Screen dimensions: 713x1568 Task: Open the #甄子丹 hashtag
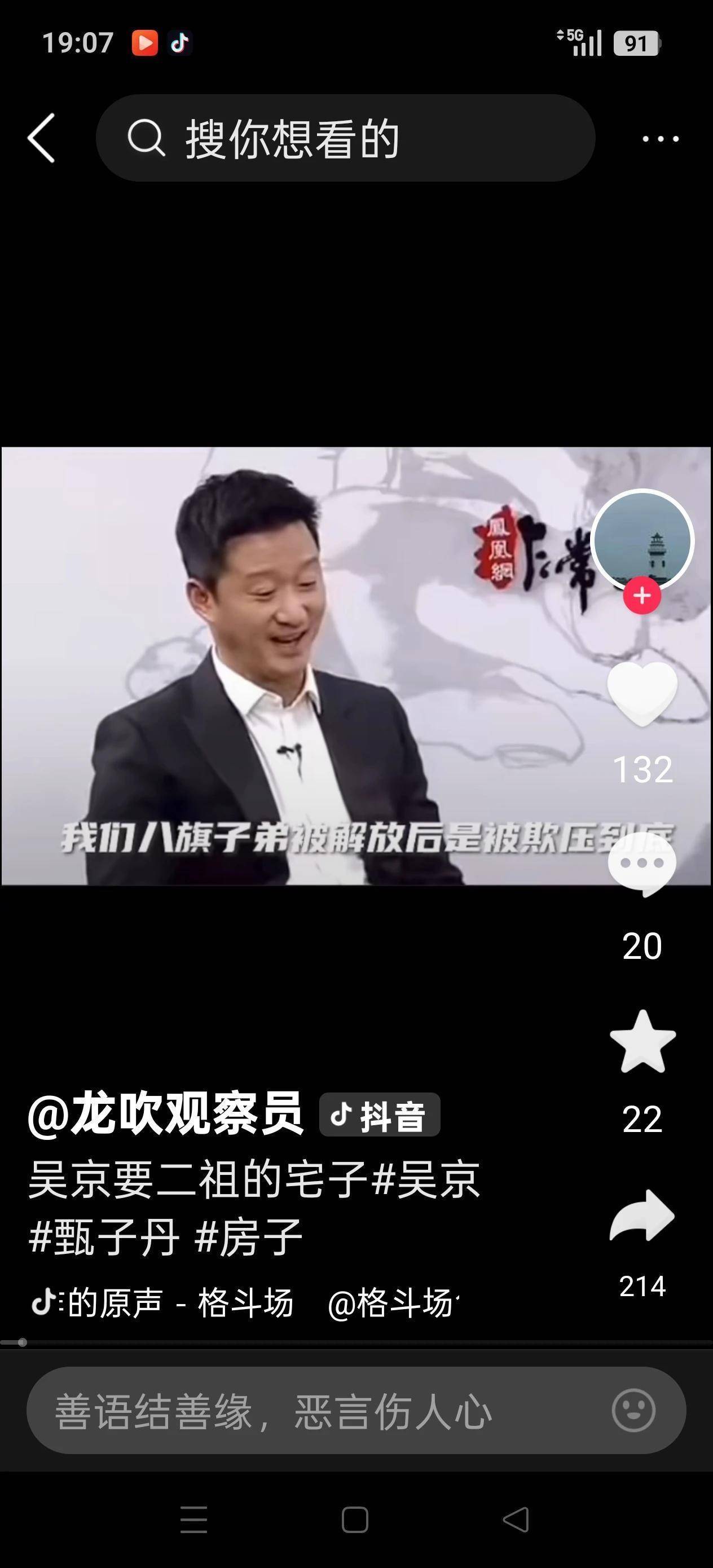[x=105, y=1237]
